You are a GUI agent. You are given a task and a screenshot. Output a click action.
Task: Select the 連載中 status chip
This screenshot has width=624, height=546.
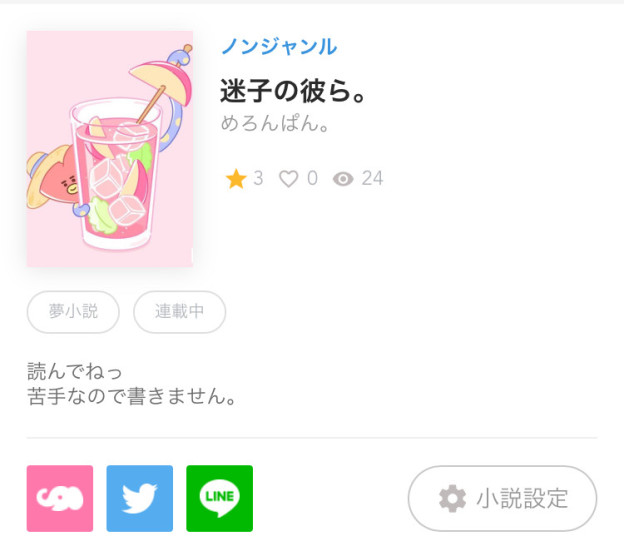point(180,311)
